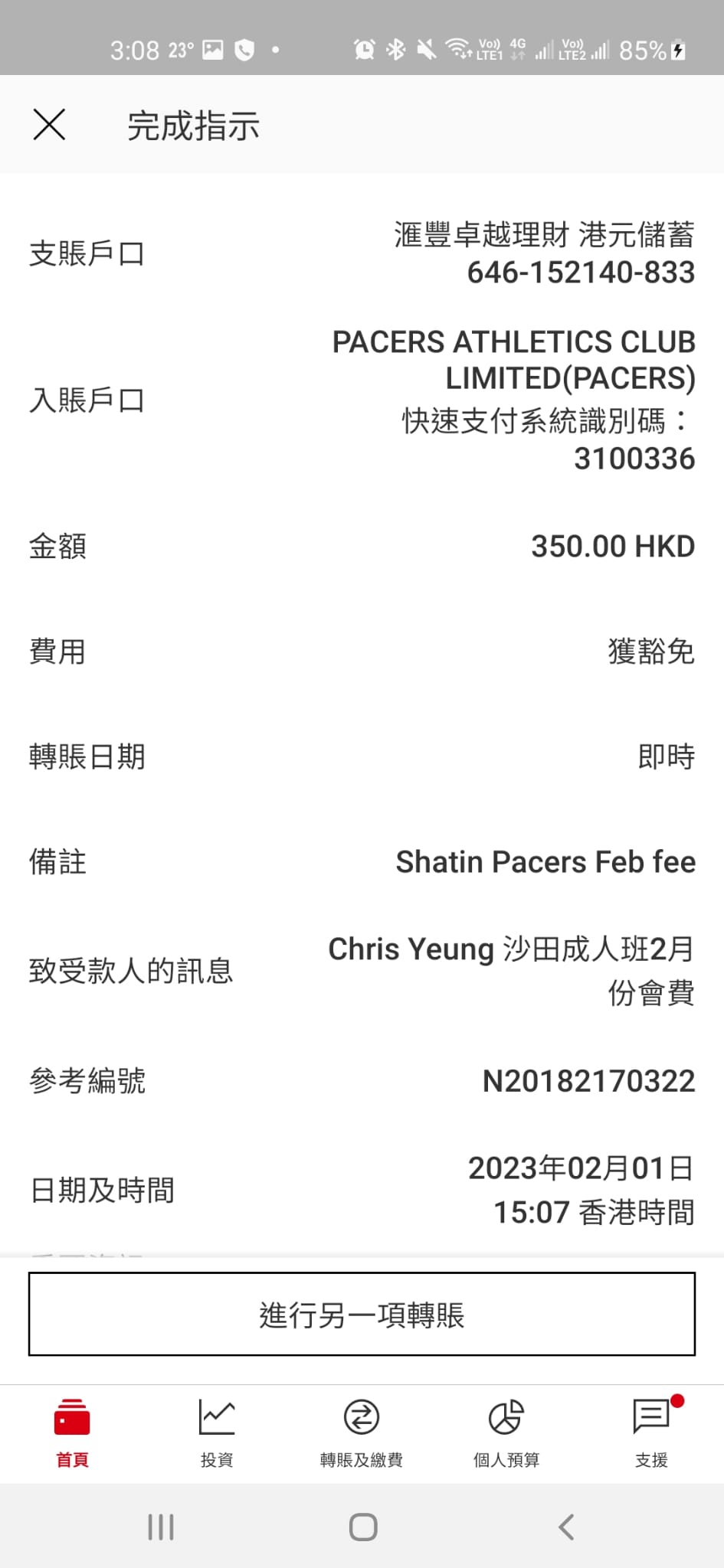The width and height of the screenshot is (724, 1568).
Task: Tap the system back button
Action: pos(566,1527)
